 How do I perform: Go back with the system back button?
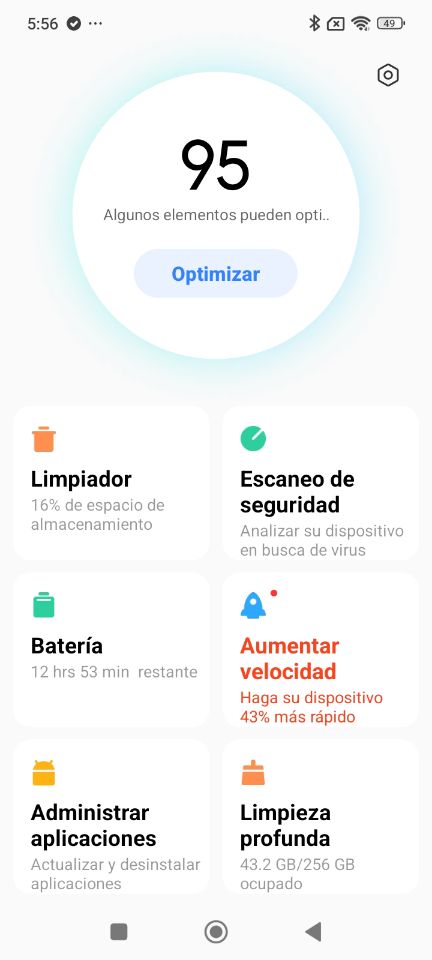313,932
